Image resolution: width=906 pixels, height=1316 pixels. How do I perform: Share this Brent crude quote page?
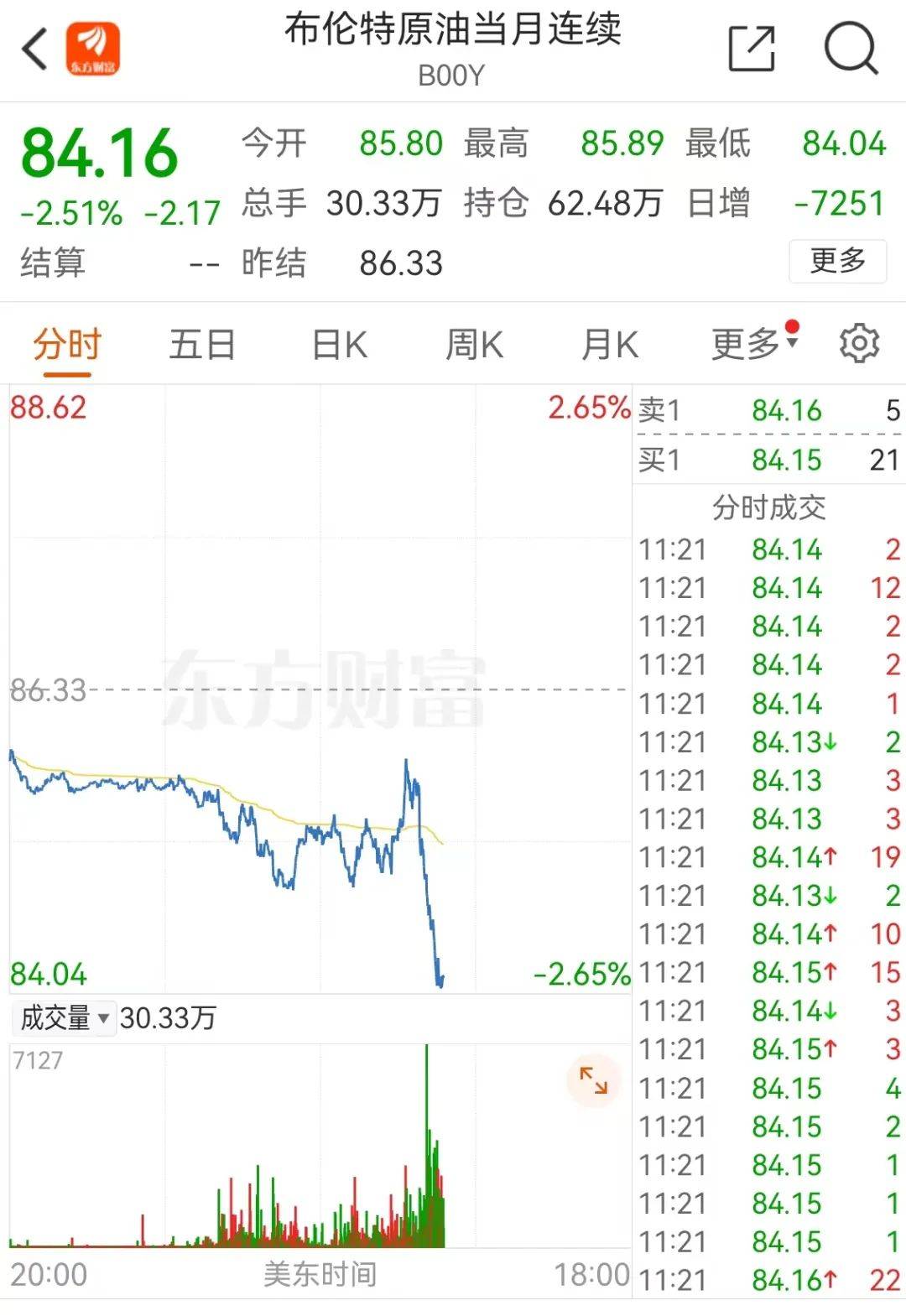[x=751, y=49]
